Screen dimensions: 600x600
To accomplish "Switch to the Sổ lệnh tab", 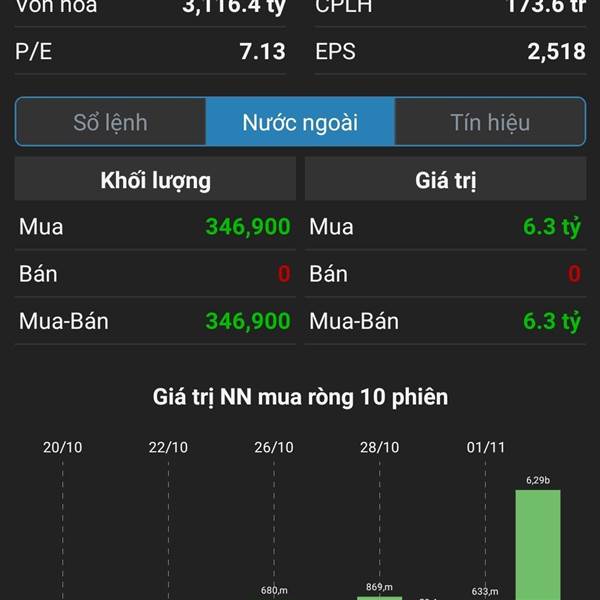I will (111, 123).
